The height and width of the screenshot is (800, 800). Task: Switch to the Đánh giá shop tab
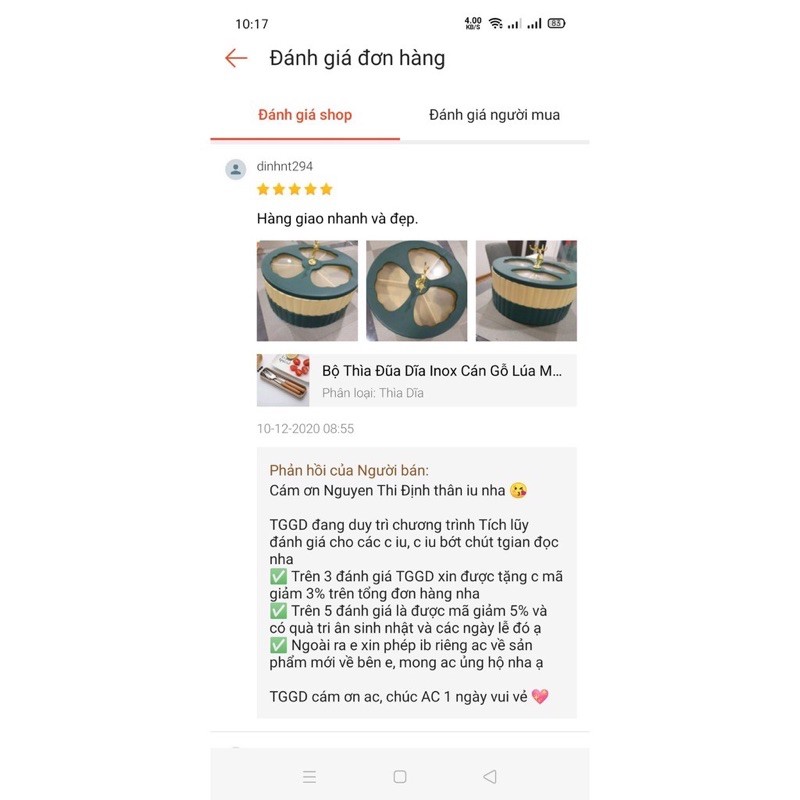tap(305, 115)
